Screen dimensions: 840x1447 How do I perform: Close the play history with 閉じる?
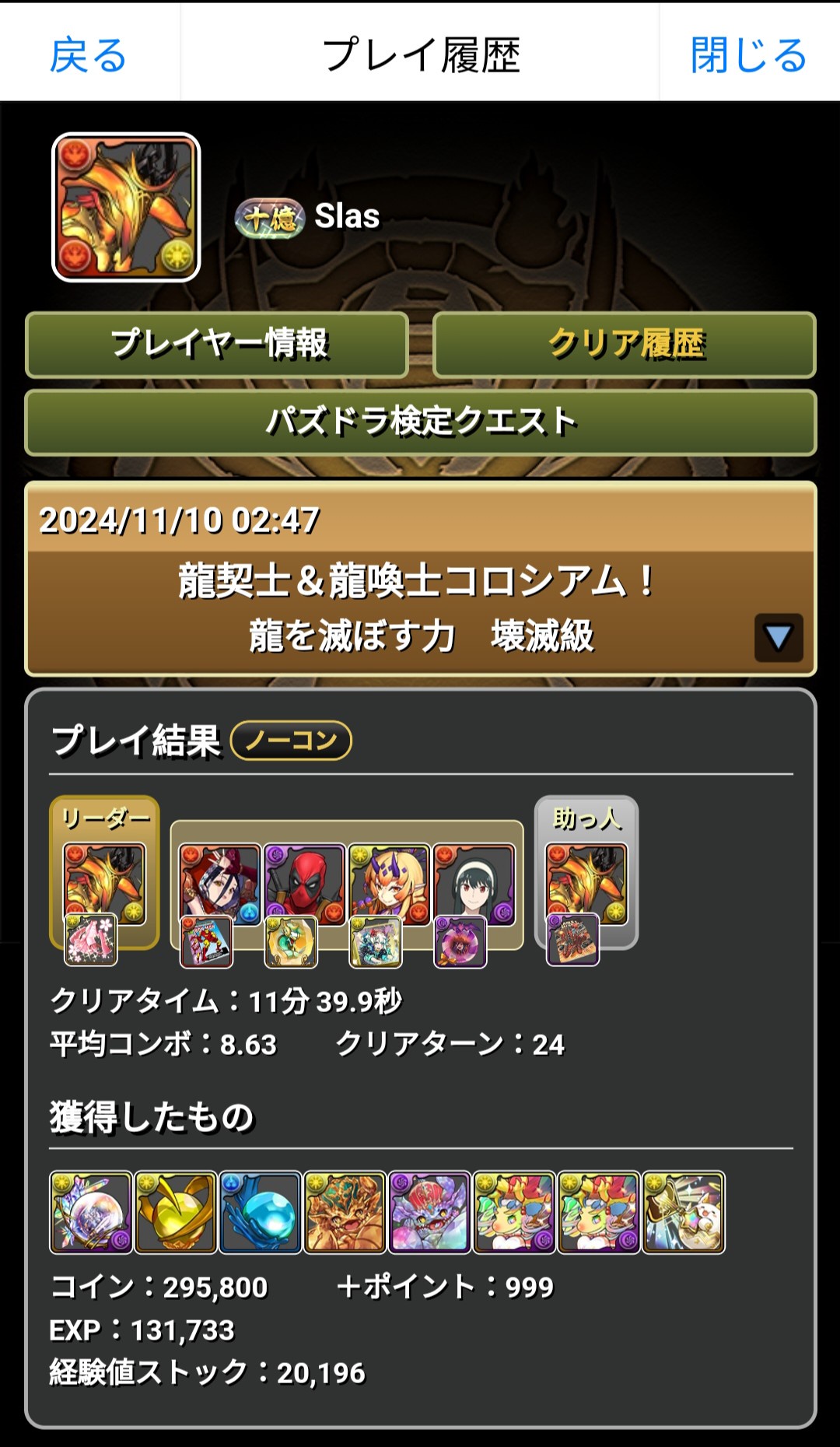(x=748, y=54)
